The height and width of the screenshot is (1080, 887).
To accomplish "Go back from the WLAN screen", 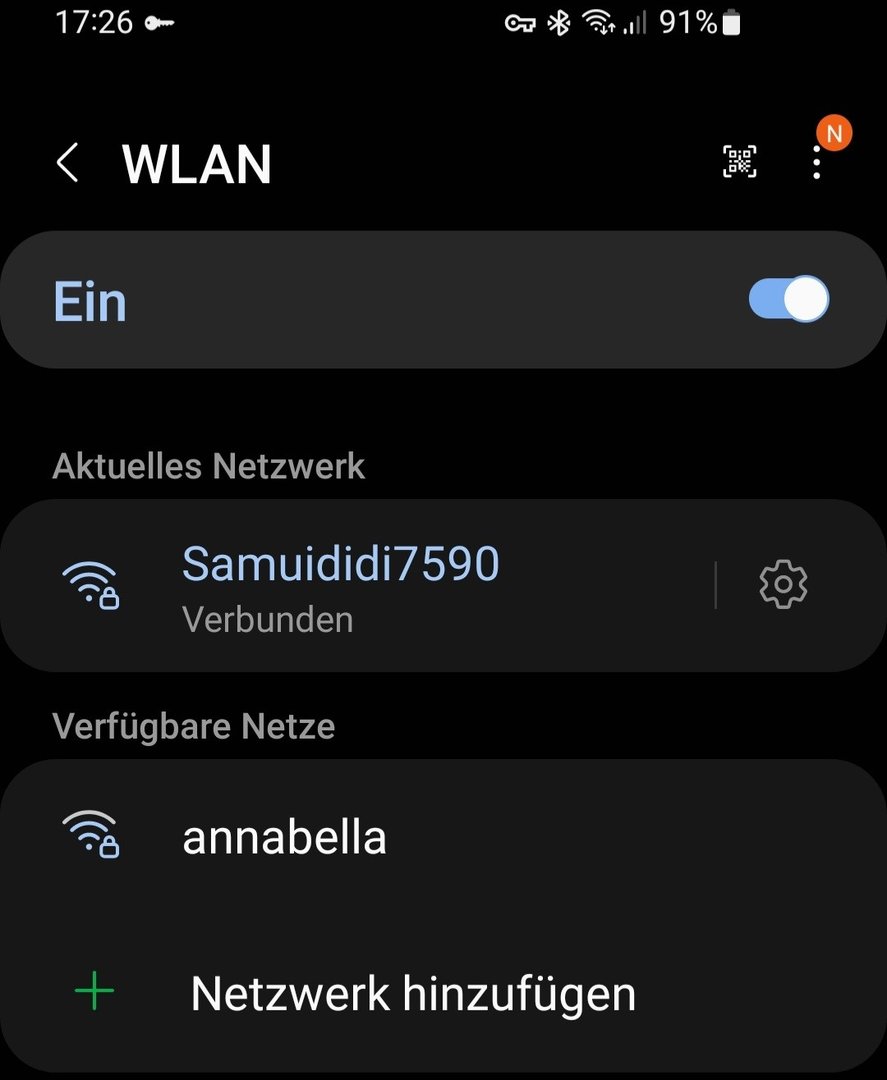I will (x=67, y=163).
